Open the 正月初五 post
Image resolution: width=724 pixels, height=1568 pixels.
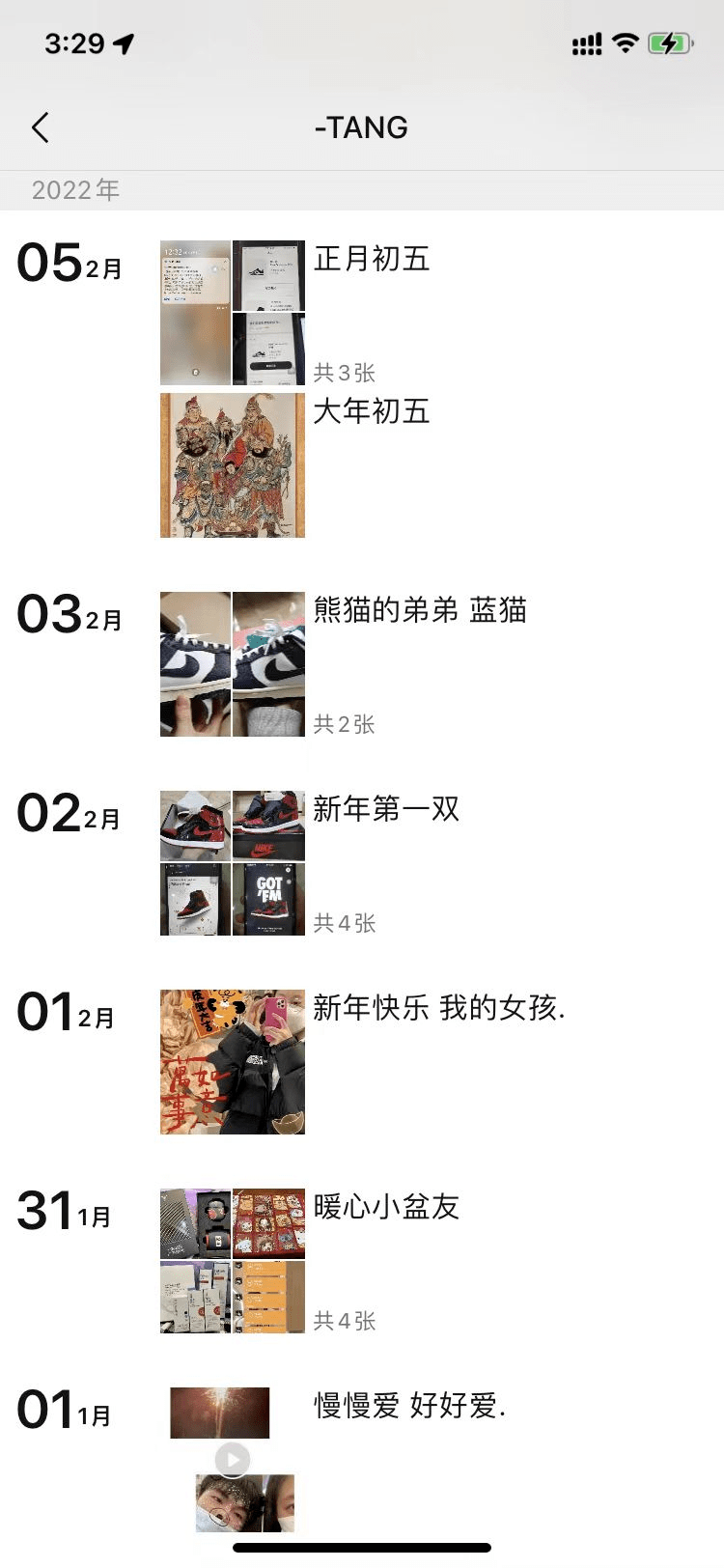click(x=372, y=259)
